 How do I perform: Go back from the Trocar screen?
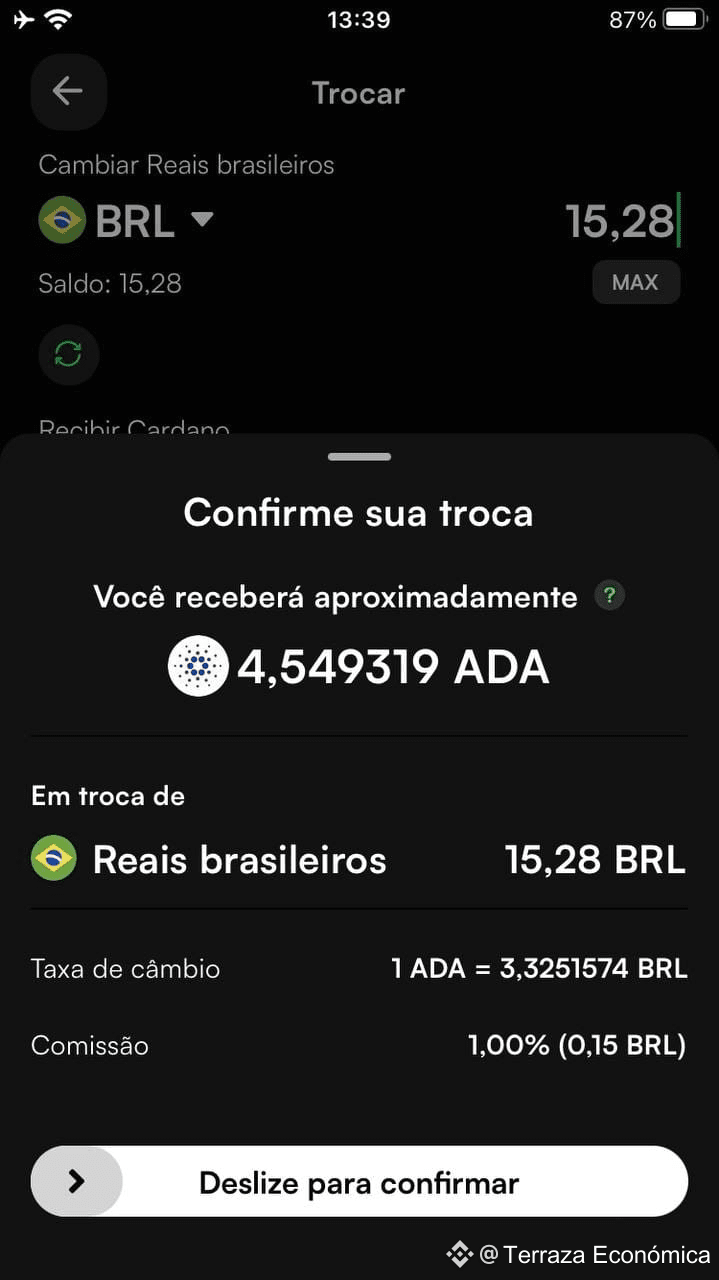(x=68, y=92)
